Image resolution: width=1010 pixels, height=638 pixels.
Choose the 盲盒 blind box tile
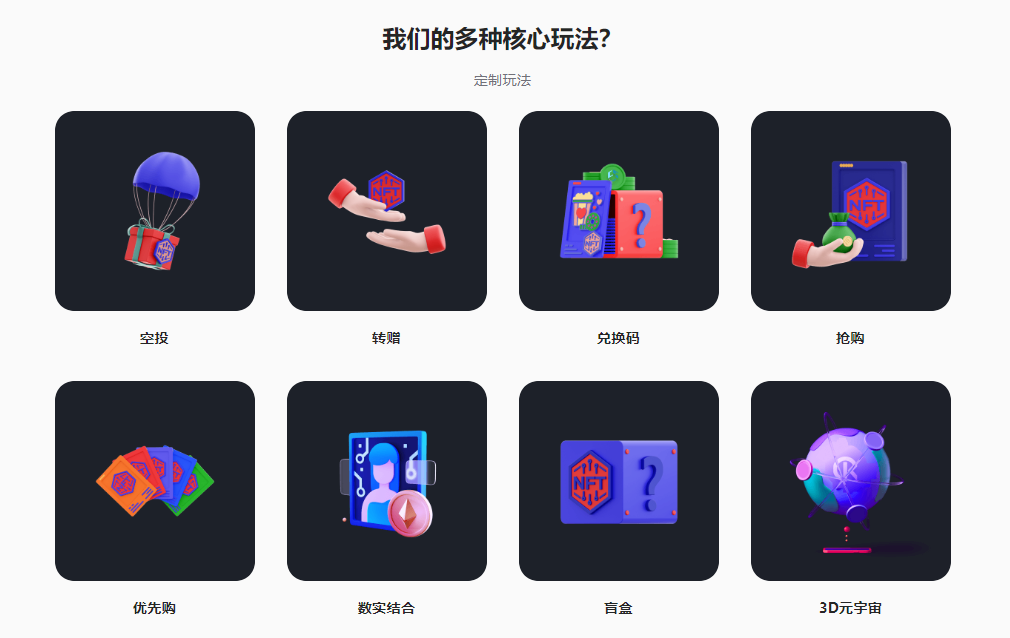coord(619,481)
